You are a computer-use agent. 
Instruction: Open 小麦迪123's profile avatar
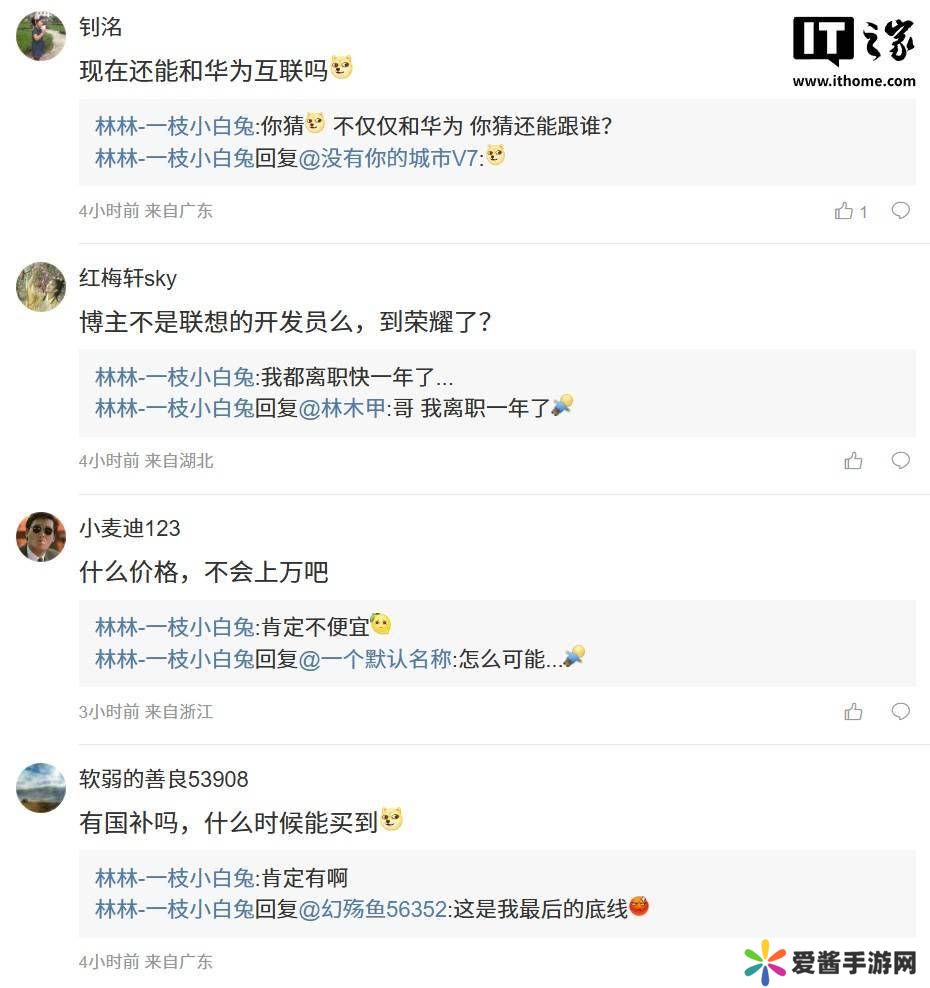pos(41,537)
